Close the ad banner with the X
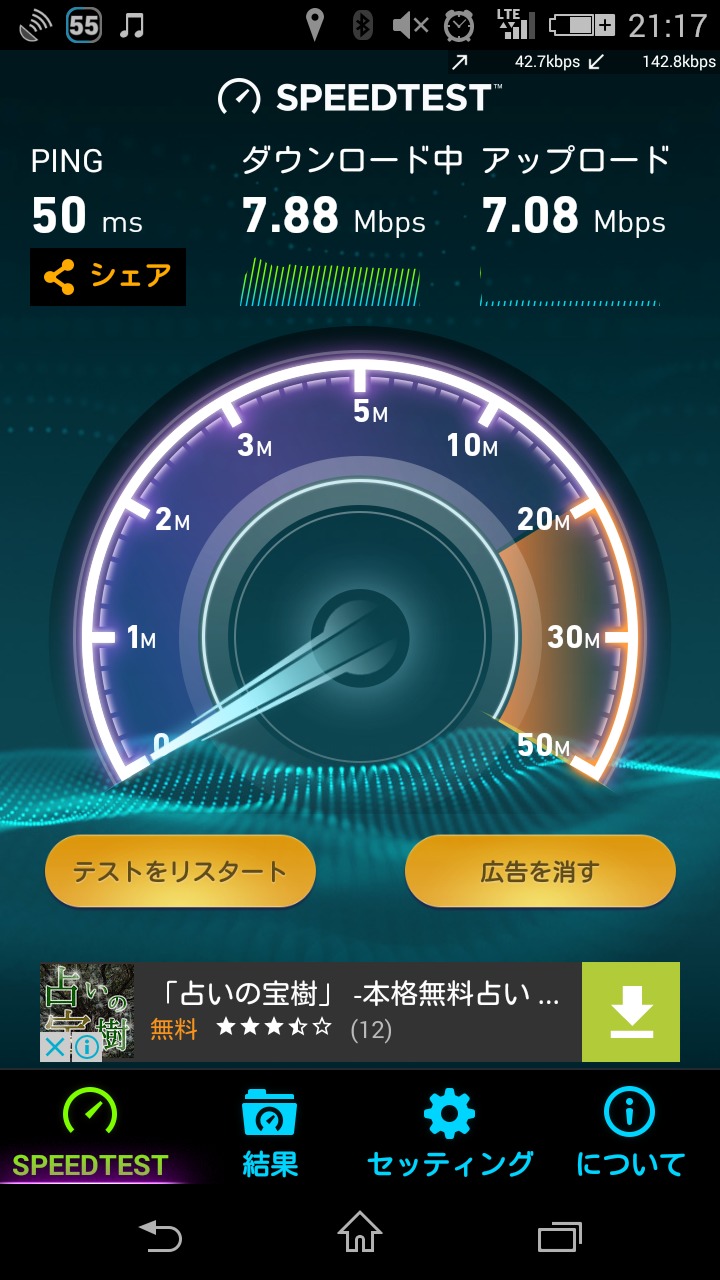 click(x=55, y=1047)
